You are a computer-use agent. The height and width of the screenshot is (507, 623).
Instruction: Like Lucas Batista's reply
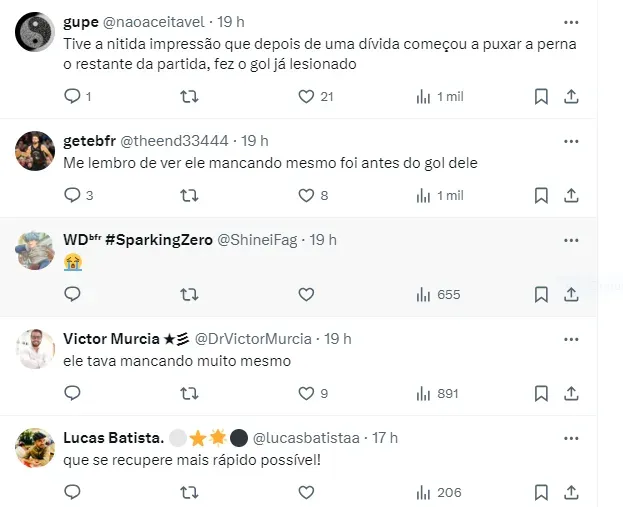click(x=307, y=492)
